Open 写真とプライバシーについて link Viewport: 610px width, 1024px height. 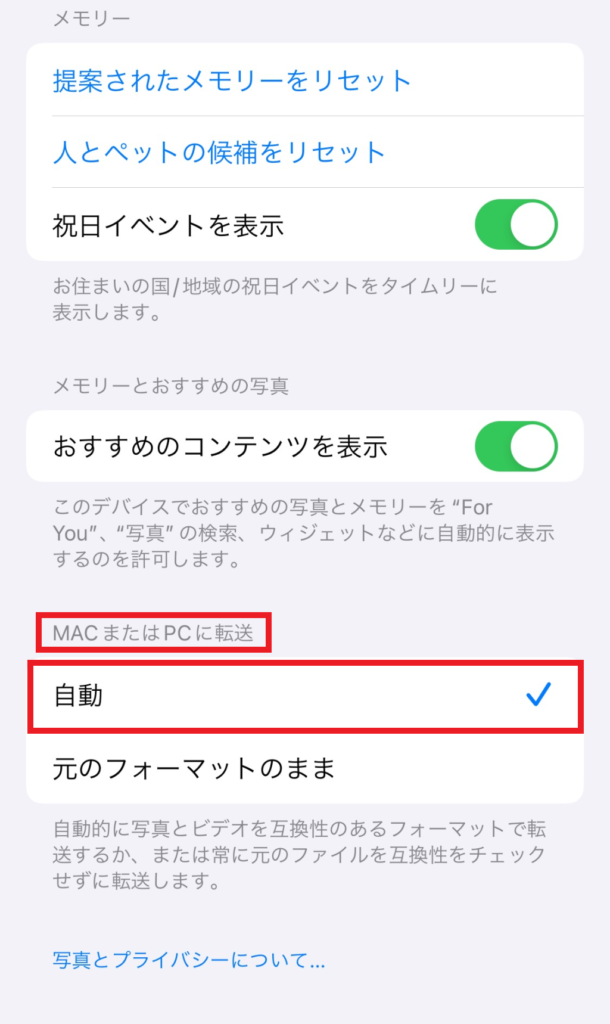(189, 962)
